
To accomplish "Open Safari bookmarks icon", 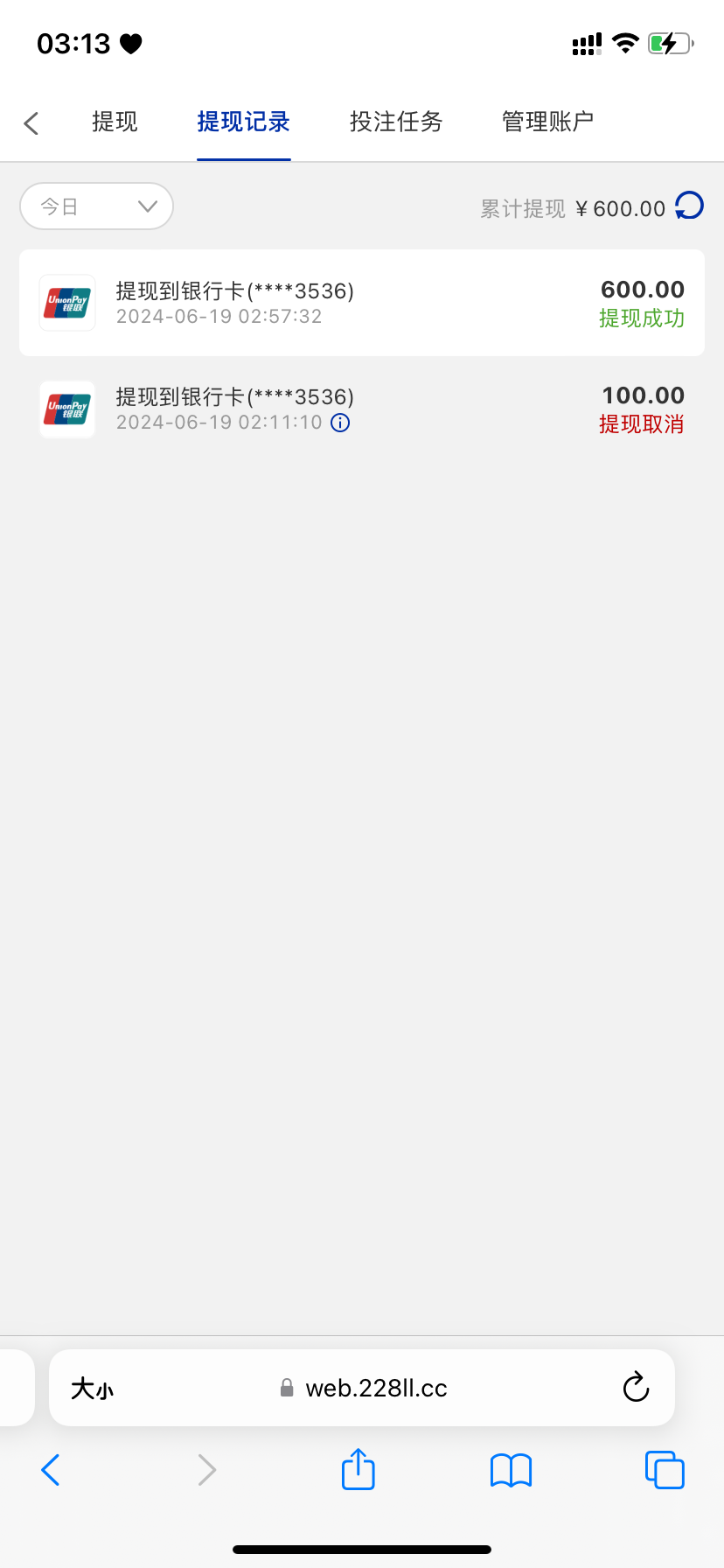I will (x=511, y=1469).
